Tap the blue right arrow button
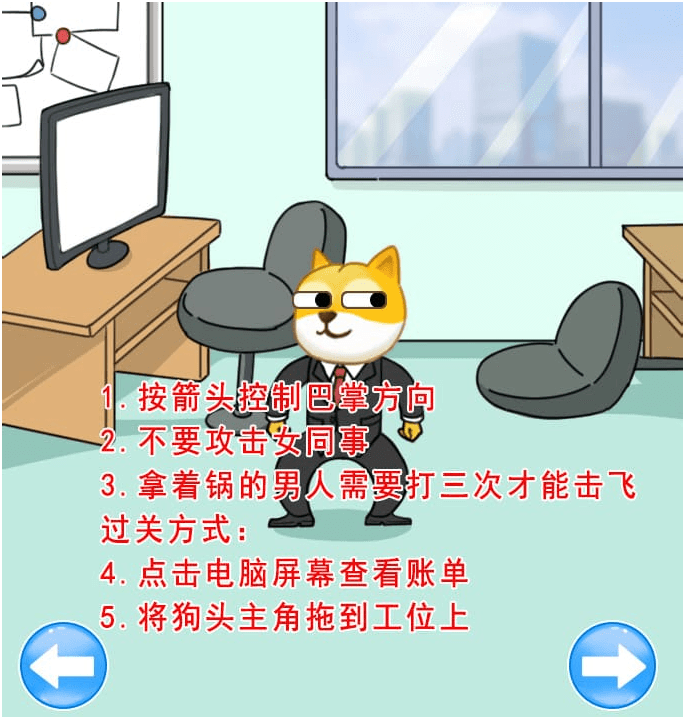Viewport: 685px width, 719px height. (612, 665)
